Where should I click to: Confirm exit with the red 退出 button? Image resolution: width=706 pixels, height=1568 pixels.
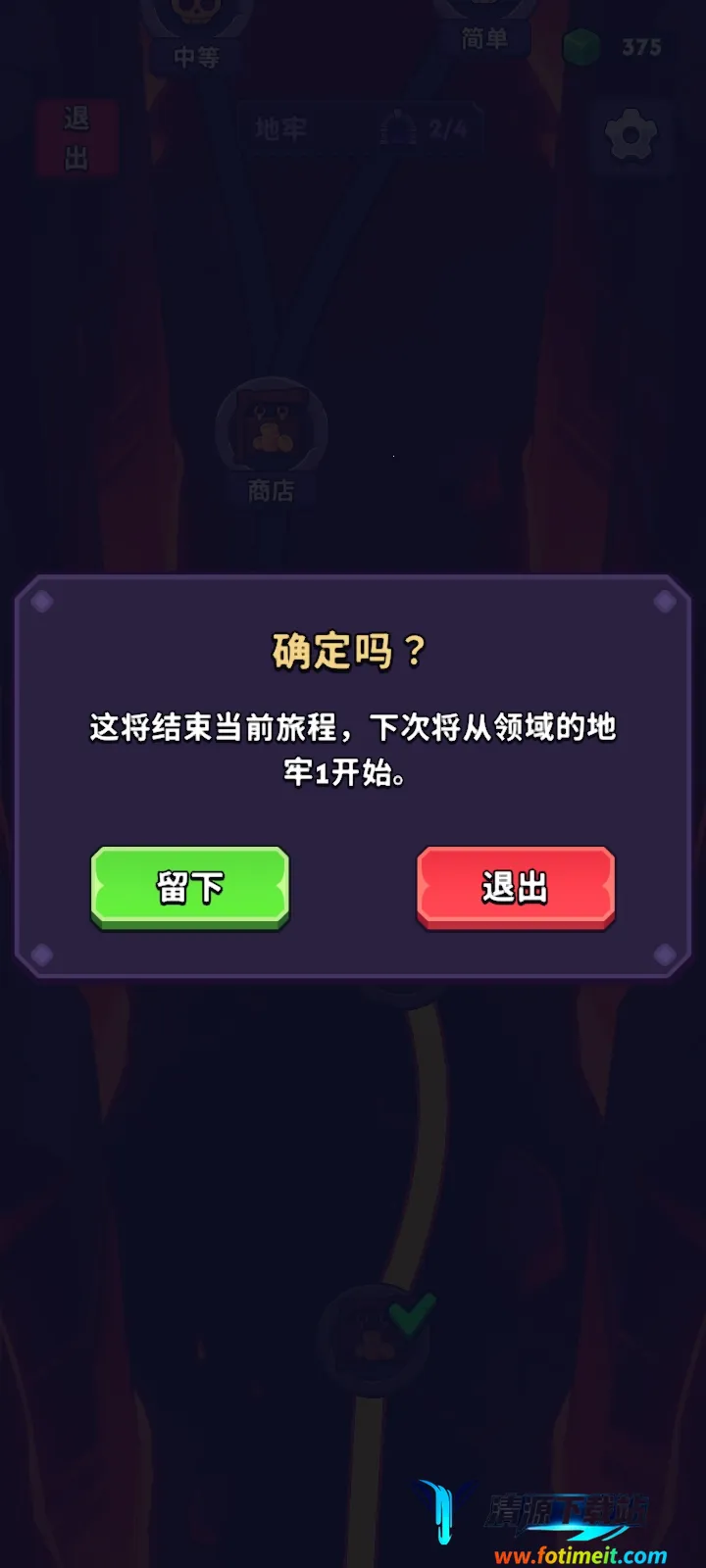pyautogui.click(x=516, y=887)
